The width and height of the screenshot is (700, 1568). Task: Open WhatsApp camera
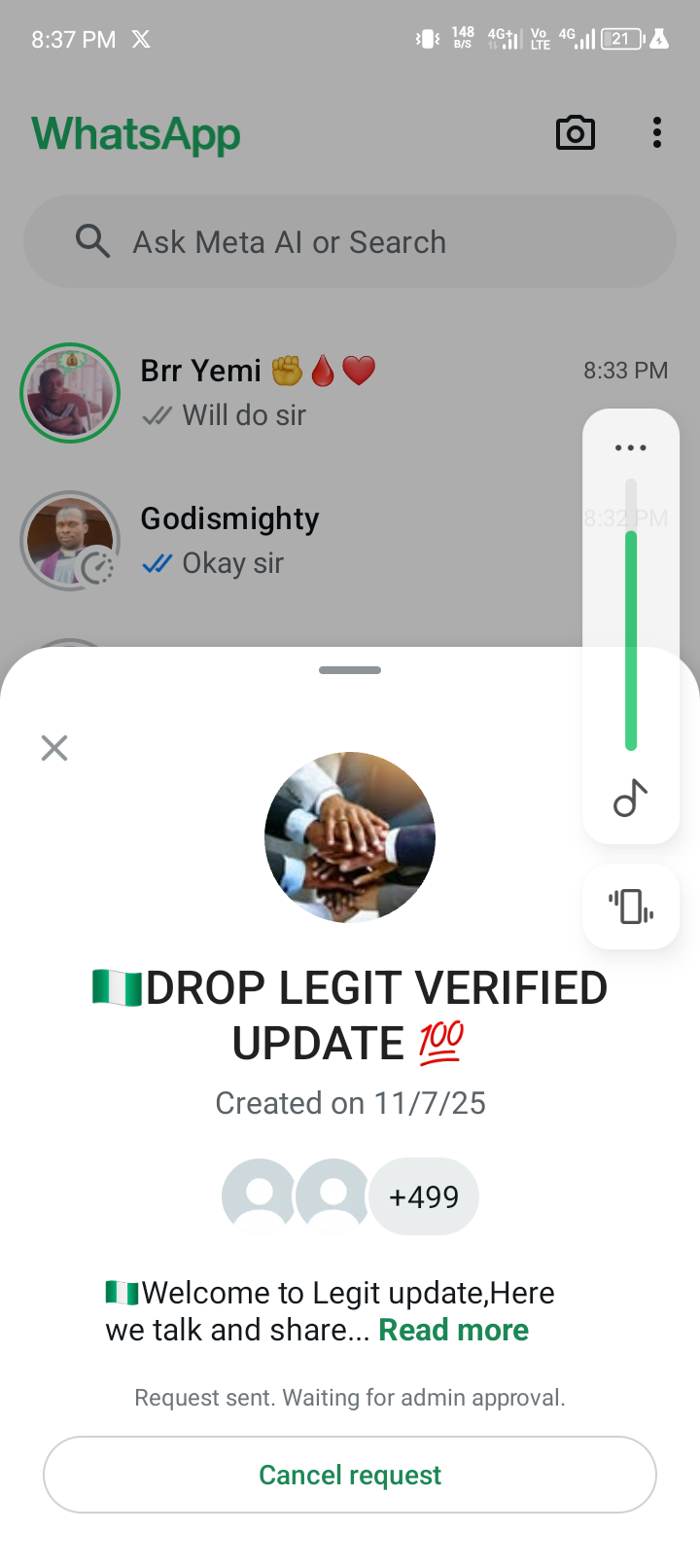click(x=576, y=133)
